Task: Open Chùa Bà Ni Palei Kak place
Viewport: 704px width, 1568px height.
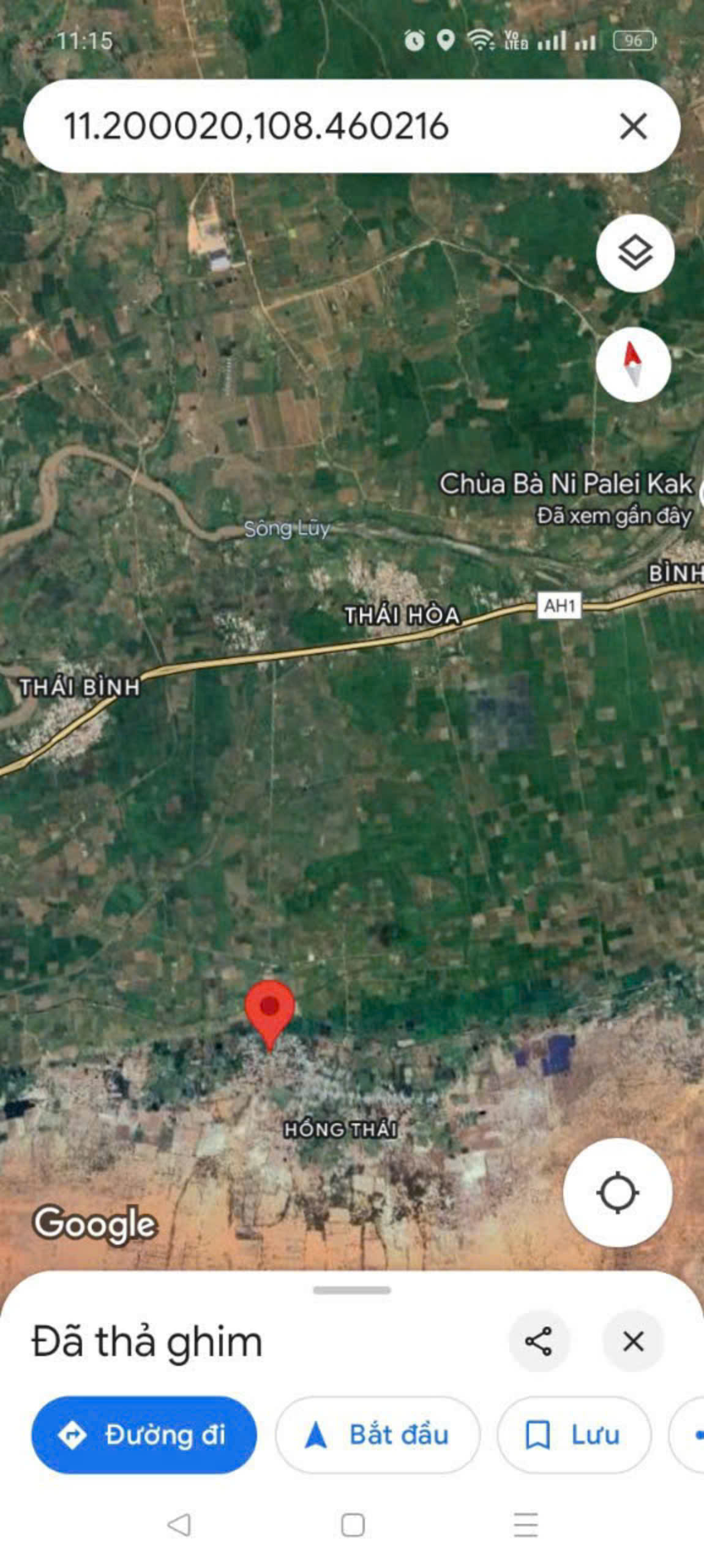Action: tap(566, 484)
